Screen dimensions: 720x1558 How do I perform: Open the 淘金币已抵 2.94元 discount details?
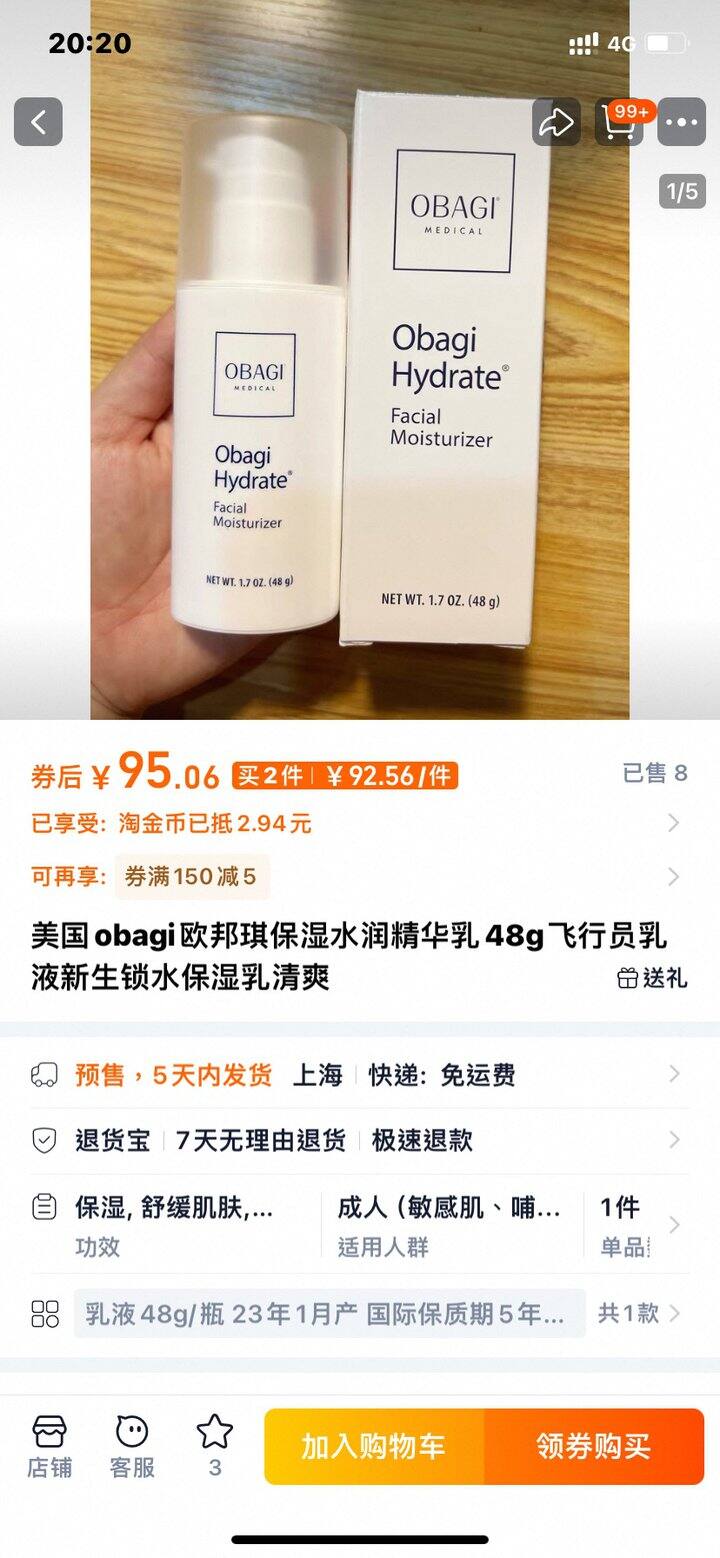click(358, 823)
